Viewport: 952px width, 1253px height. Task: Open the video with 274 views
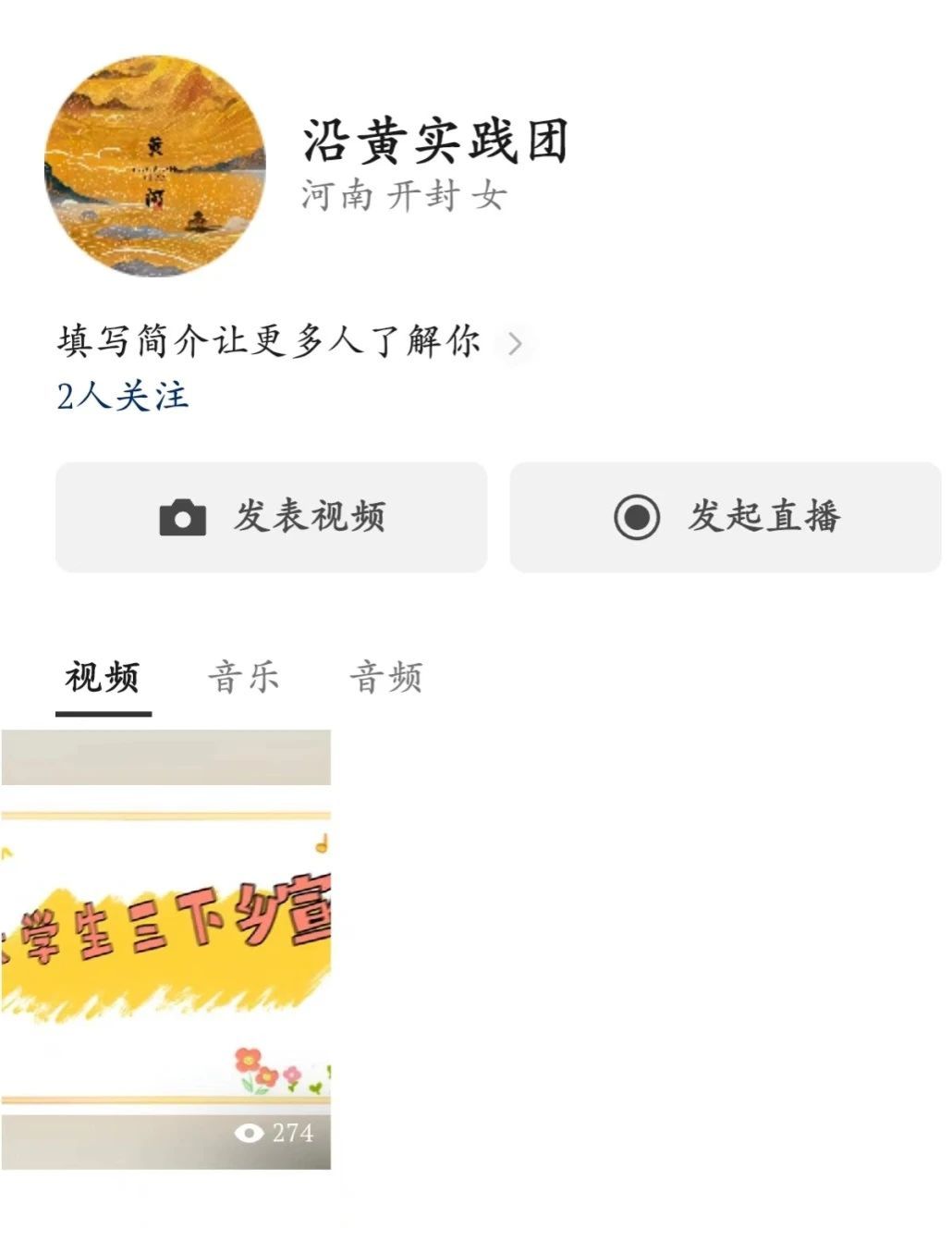166,949
